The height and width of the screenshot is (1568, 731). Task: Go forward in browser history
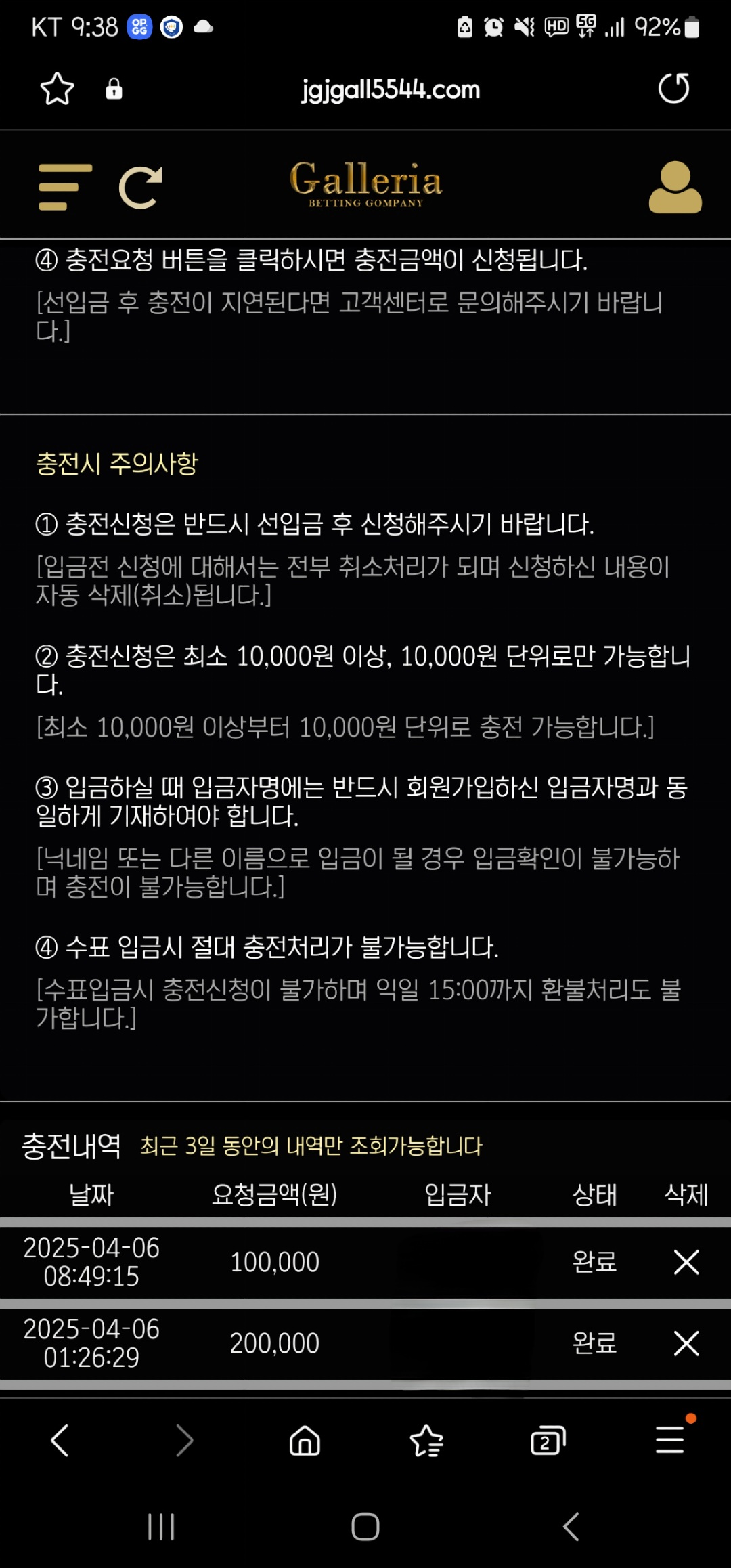184,1440
